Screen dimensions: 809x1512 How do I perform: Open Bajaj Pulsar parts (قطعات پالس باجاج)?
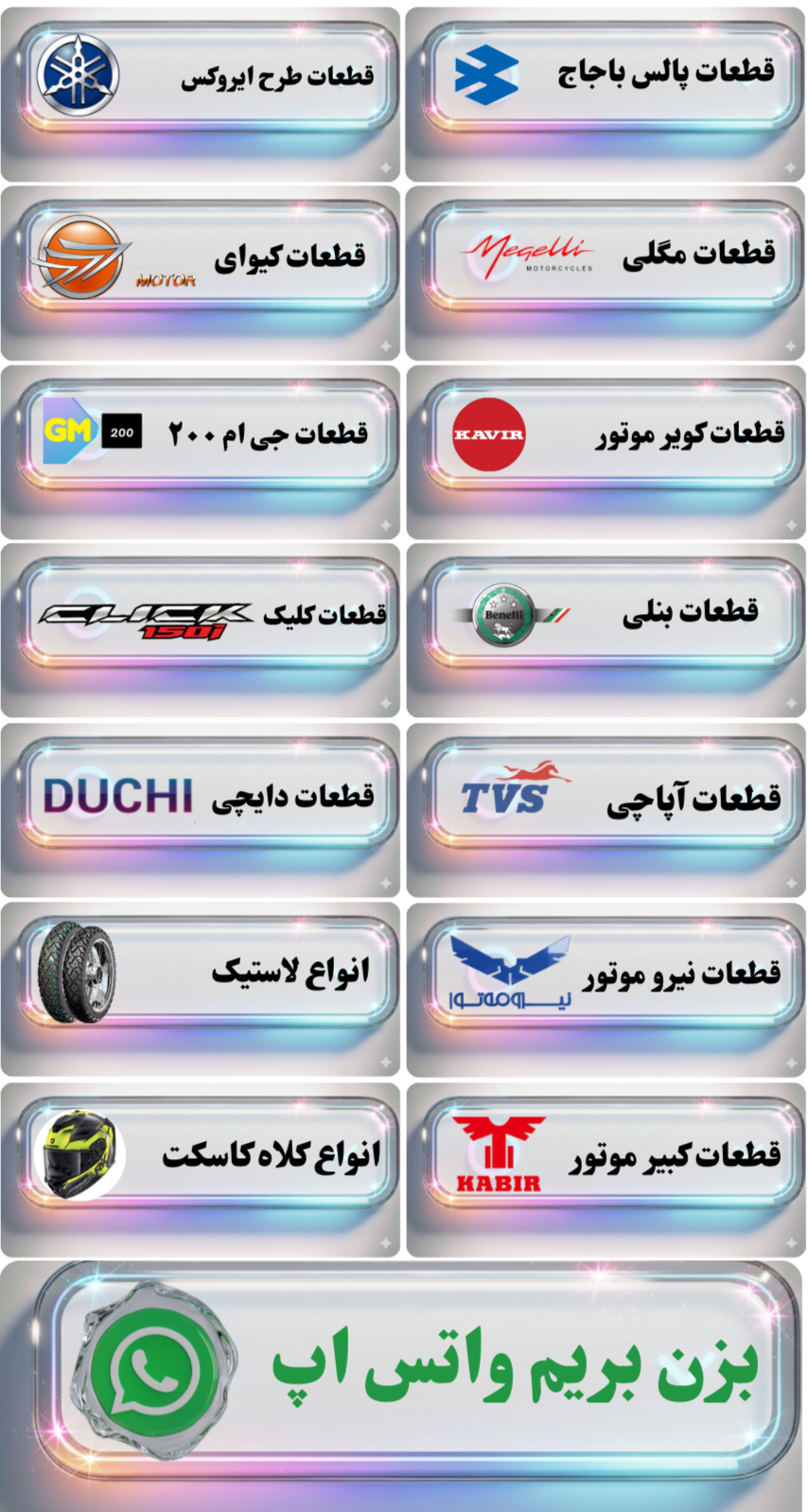[x=607, y=74]
